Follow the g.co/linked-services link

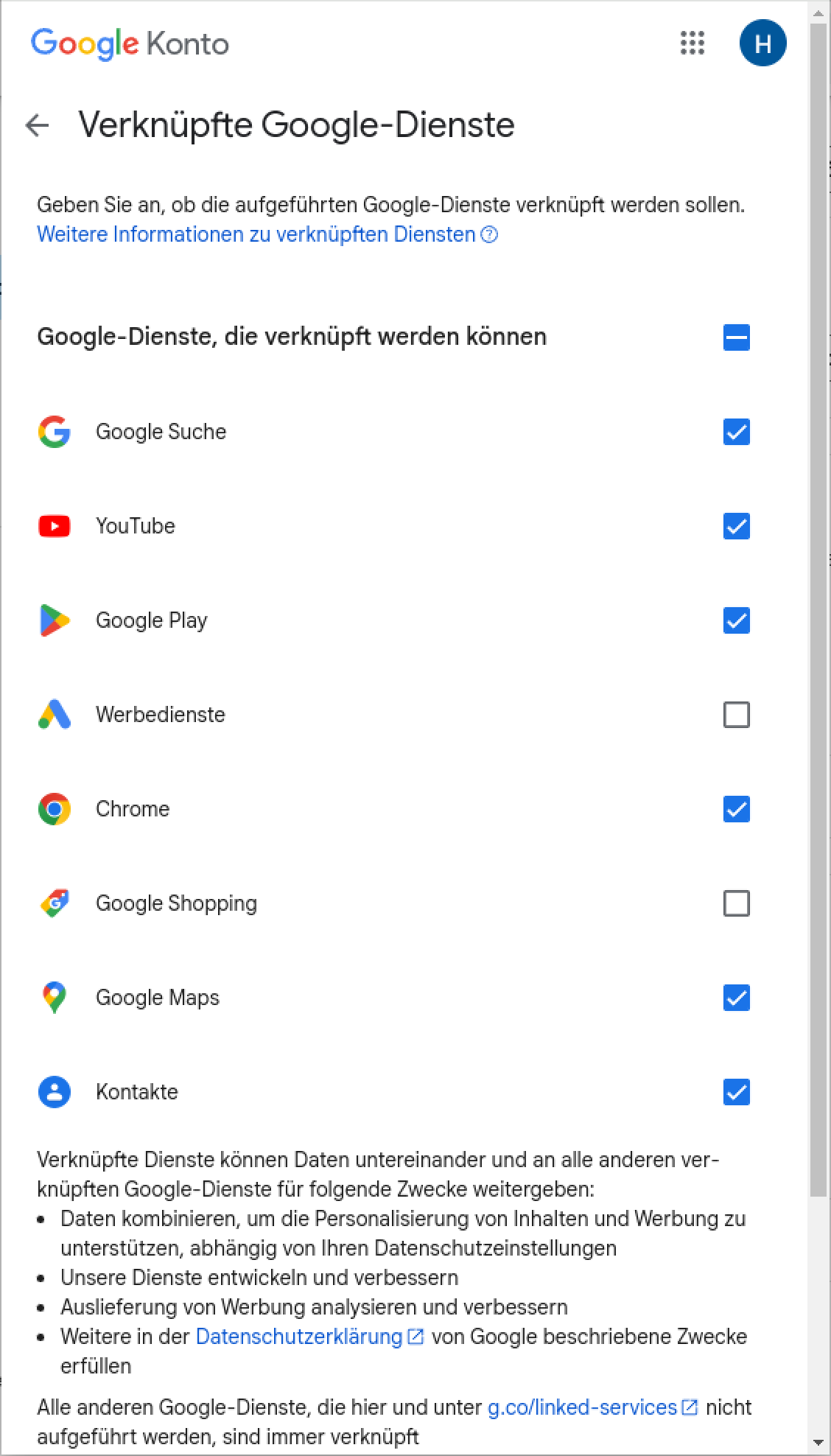pyautogui.click(x=582, y=1407)
